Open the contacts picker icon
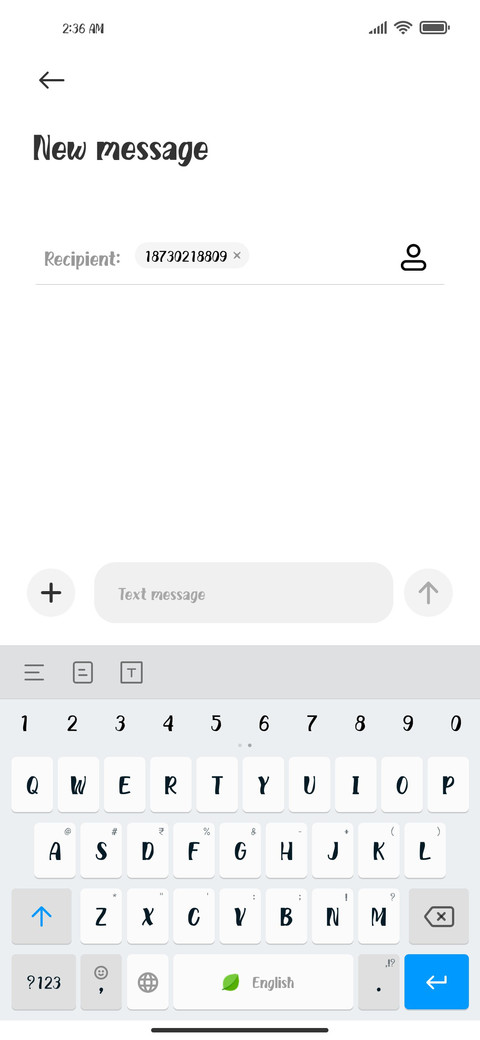Viewport: 480px width, 1040px height. 413,257
